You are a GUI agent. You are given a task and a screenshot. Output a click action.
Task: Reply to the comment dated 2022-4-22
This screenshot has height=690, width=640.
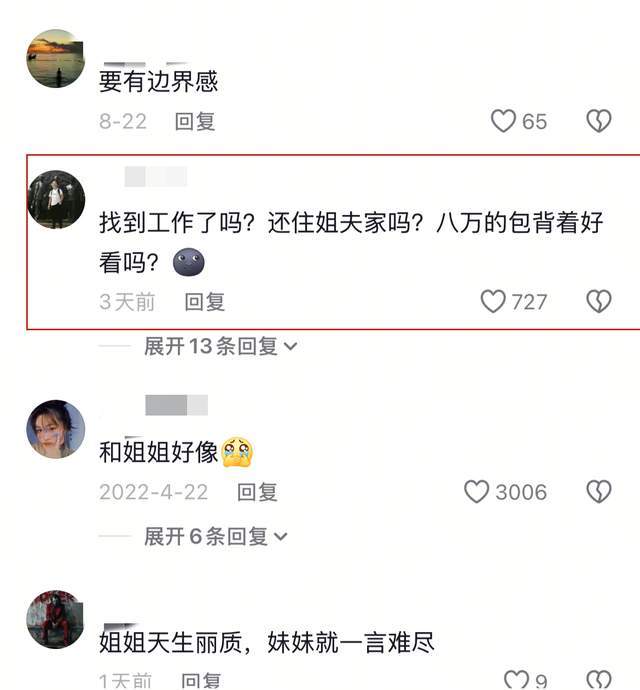257,491
